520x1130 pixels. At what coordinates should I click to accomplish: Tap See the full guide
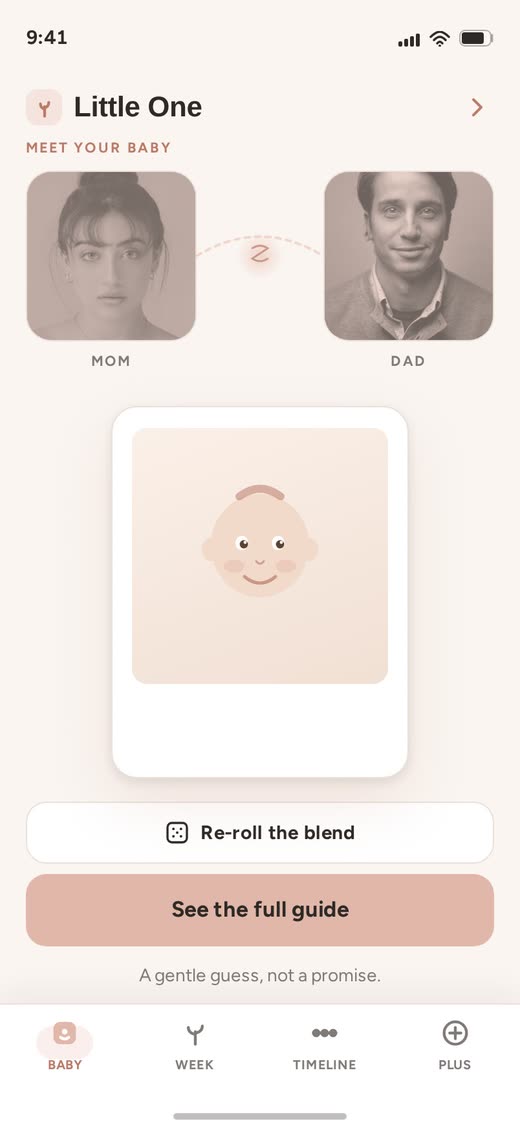pyautogui.click(x=260, y=909)
